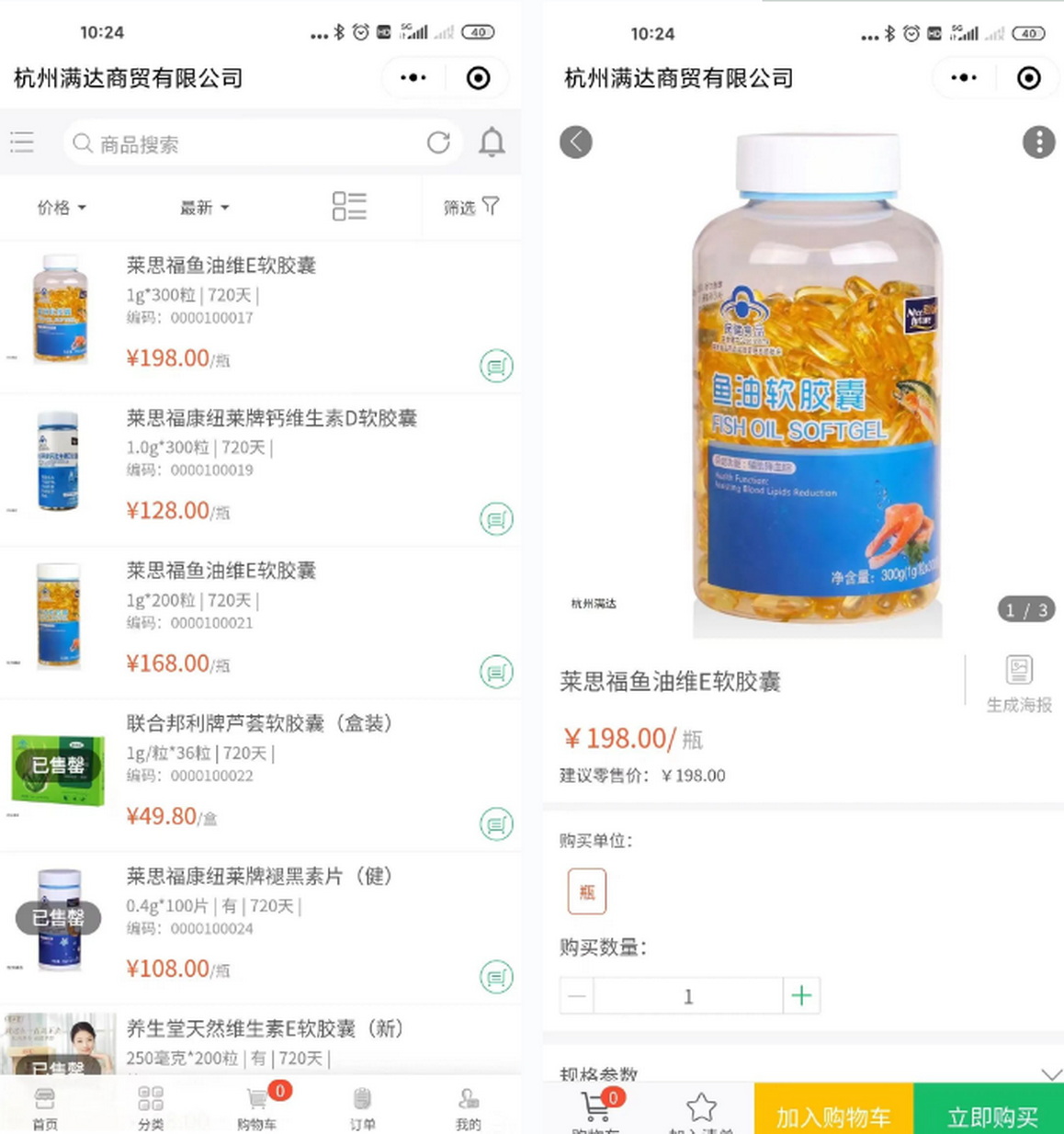Switch the product list layout view

tap(349, 207)
